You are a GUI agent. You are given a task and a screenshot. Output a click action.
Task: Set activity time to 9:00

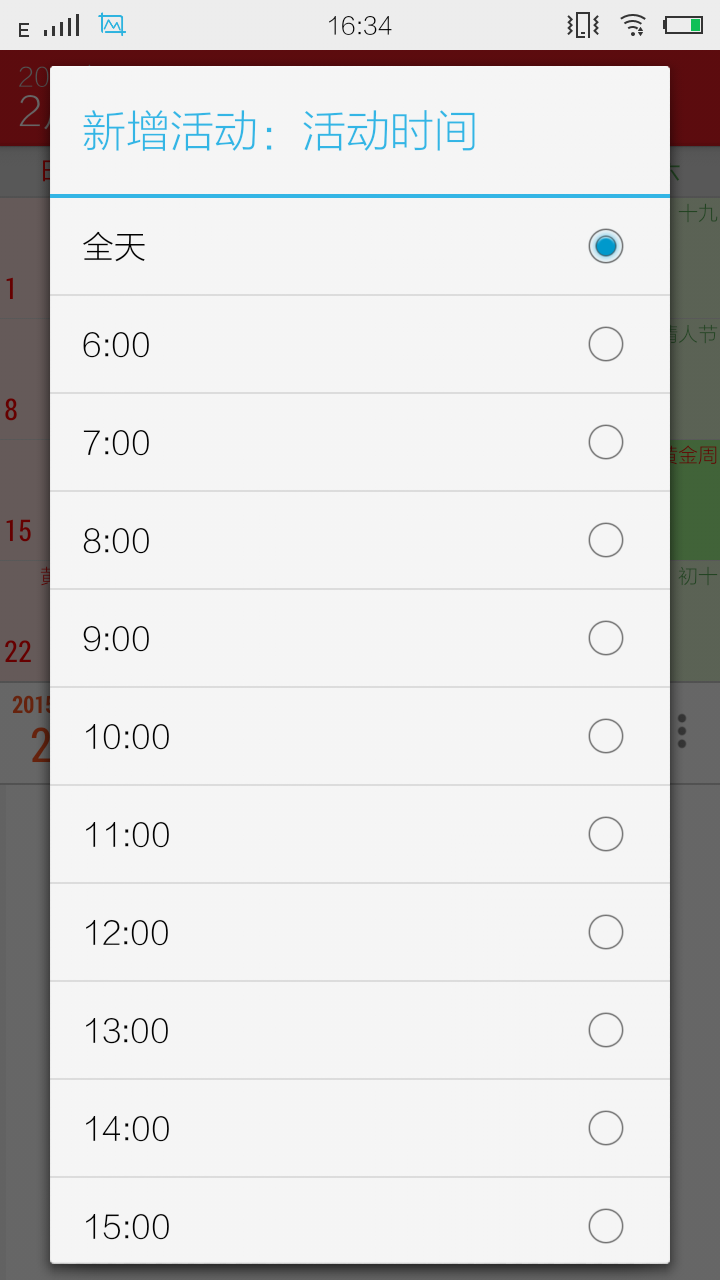(360, 638)
